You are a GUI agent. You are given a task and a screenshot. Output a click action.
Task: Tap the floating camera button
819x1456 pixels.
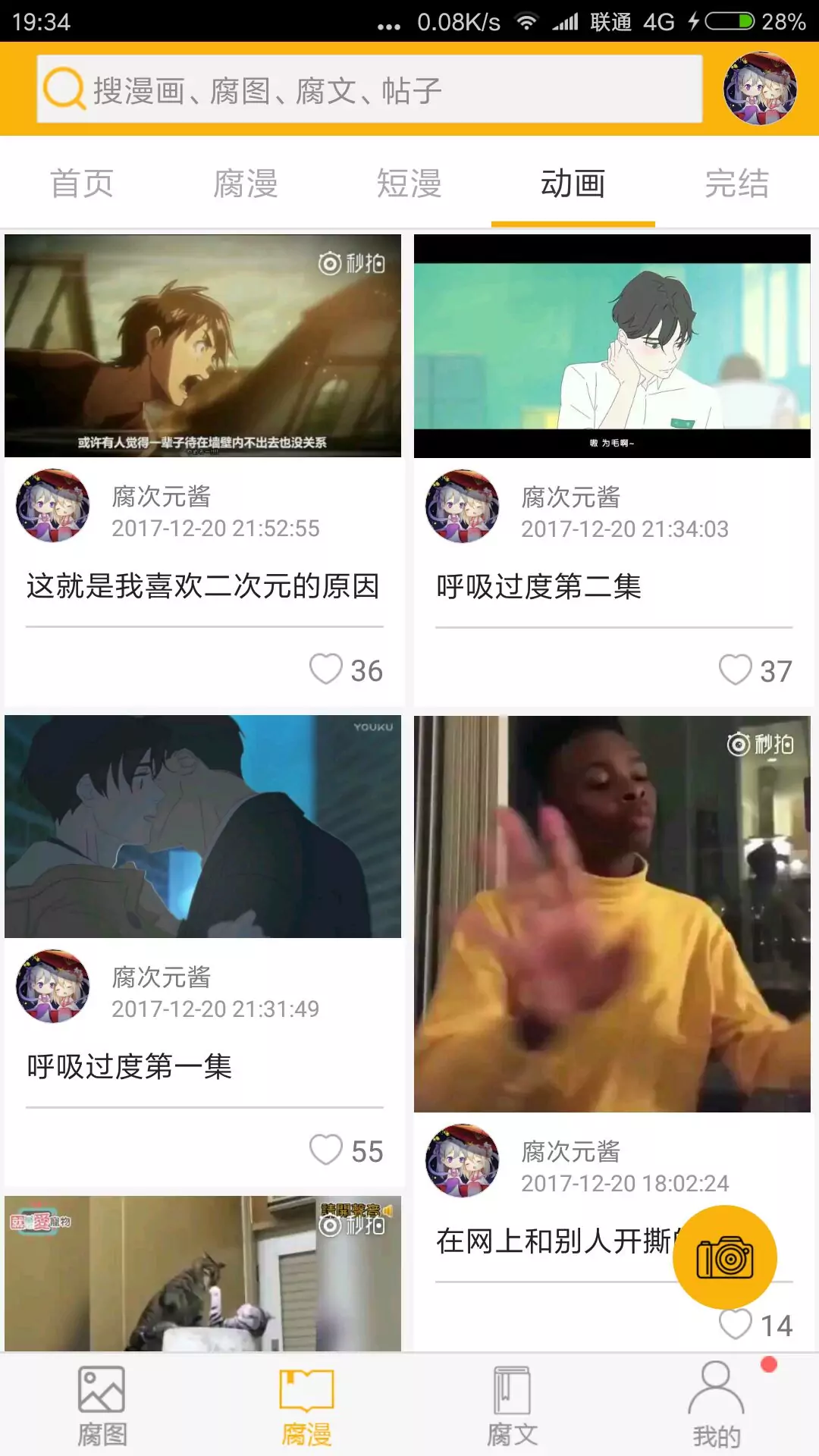(x=725, y=1257)
